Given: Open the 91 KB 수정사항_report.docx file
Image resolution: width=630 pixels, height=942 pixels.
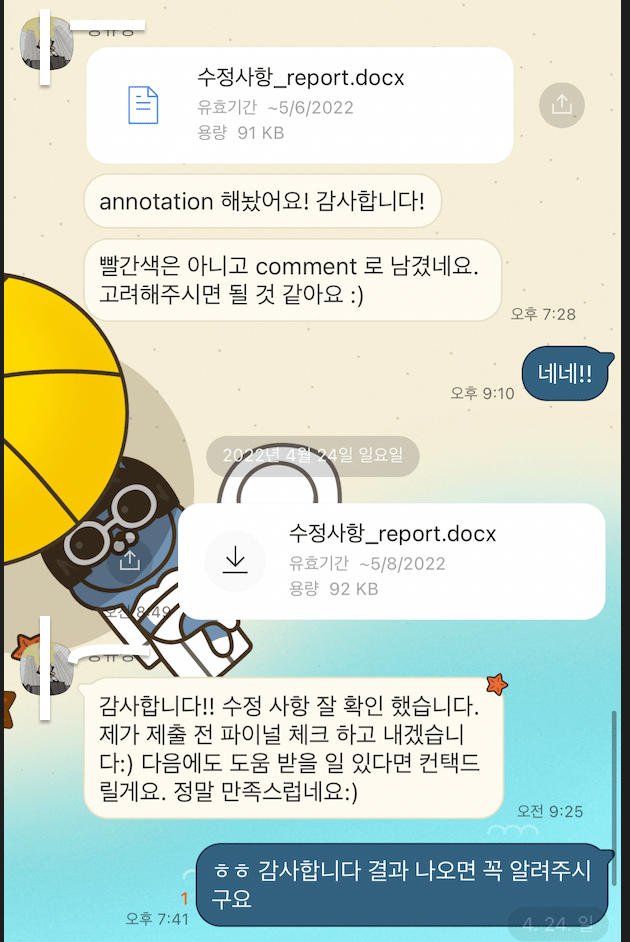Looking at the screenshot, I should (300, 104).
